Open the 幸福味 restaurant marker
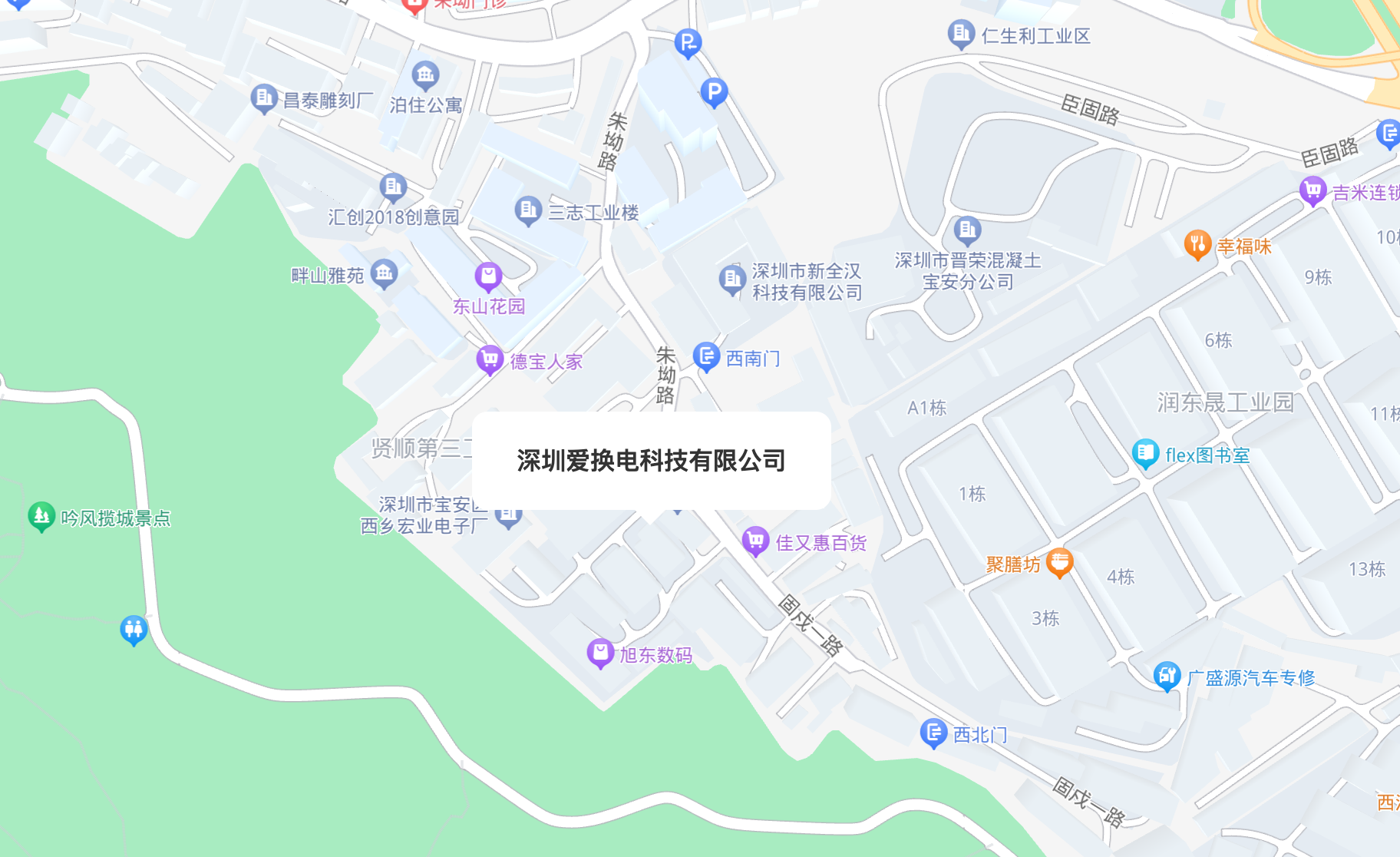1400x857 pixels. pyautogui.click(x=1197, y=244)
